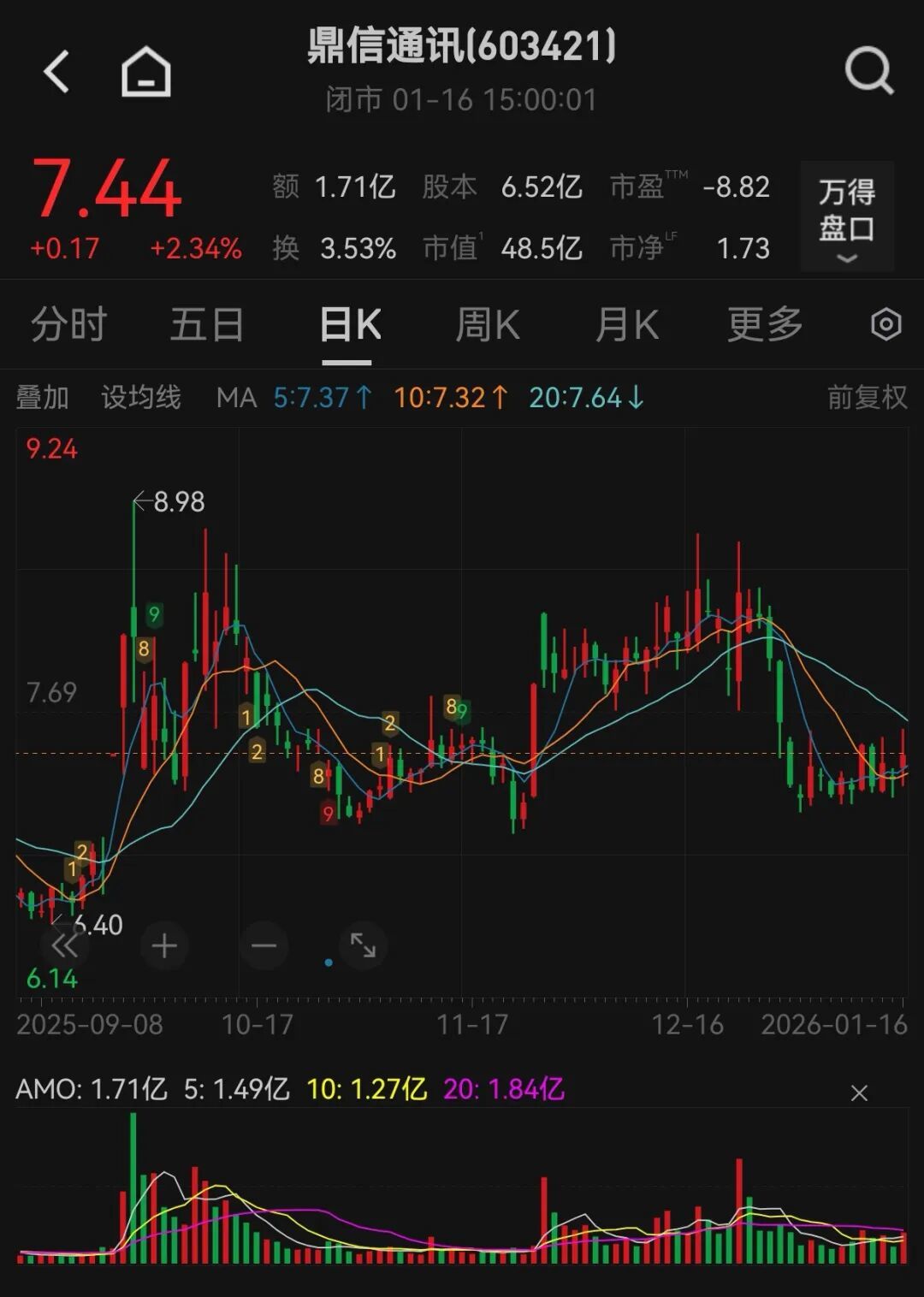Zoom into the chart with the plus icon
The image size is (924, 1297).
click(x=163, y=946)
